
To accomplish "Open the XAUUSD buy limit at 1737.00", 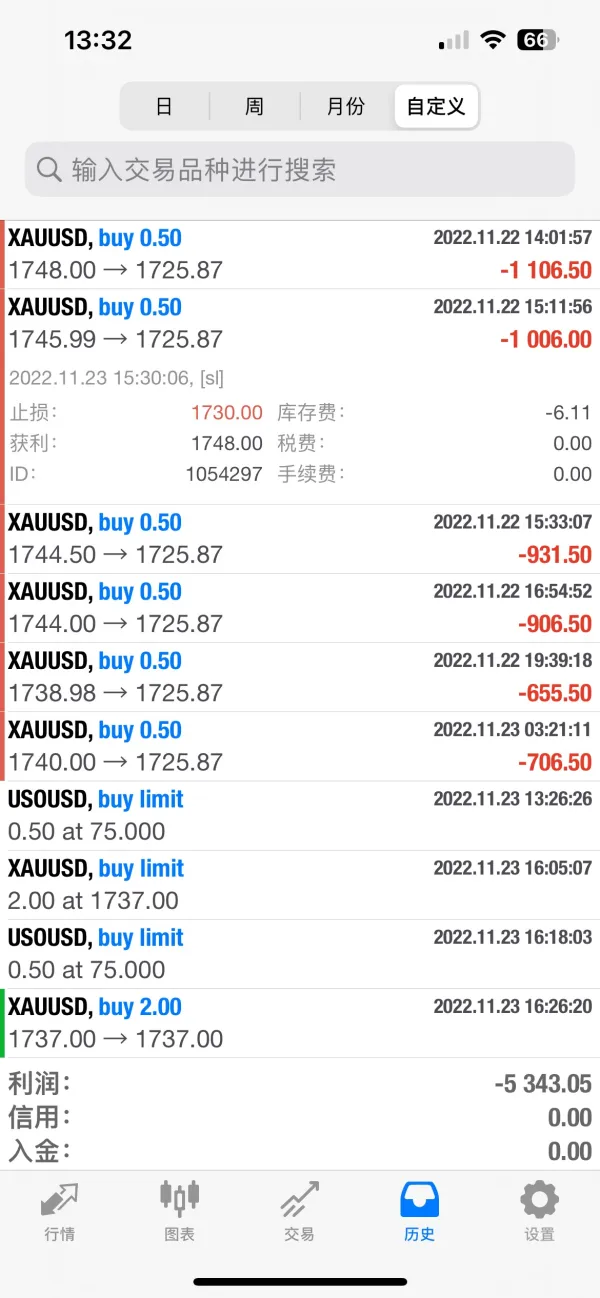I will pyautogui.click(x=300, y=884).
